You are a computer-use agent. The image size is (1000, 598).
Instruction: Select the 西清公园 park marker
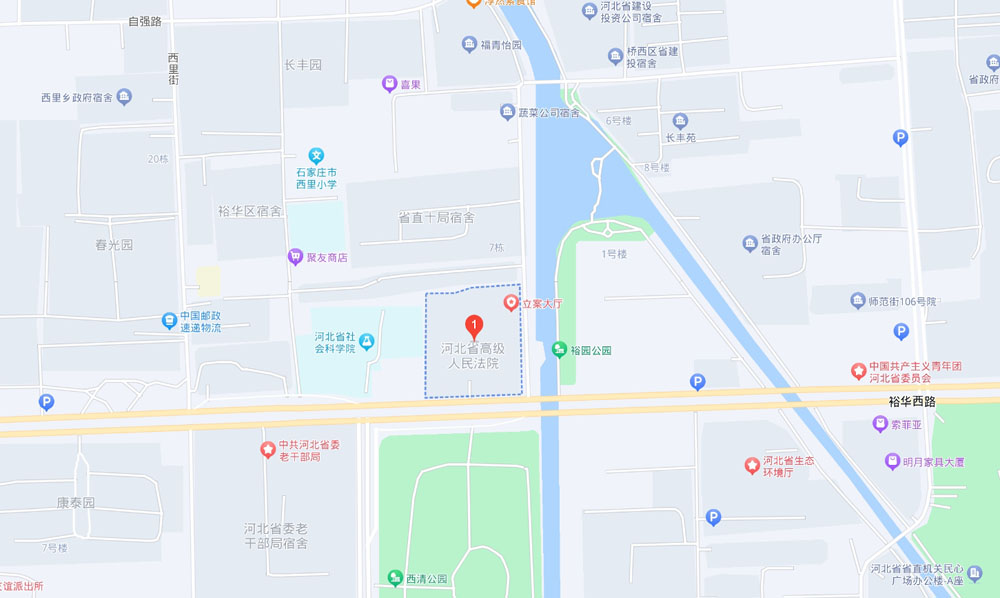[395, 578]
